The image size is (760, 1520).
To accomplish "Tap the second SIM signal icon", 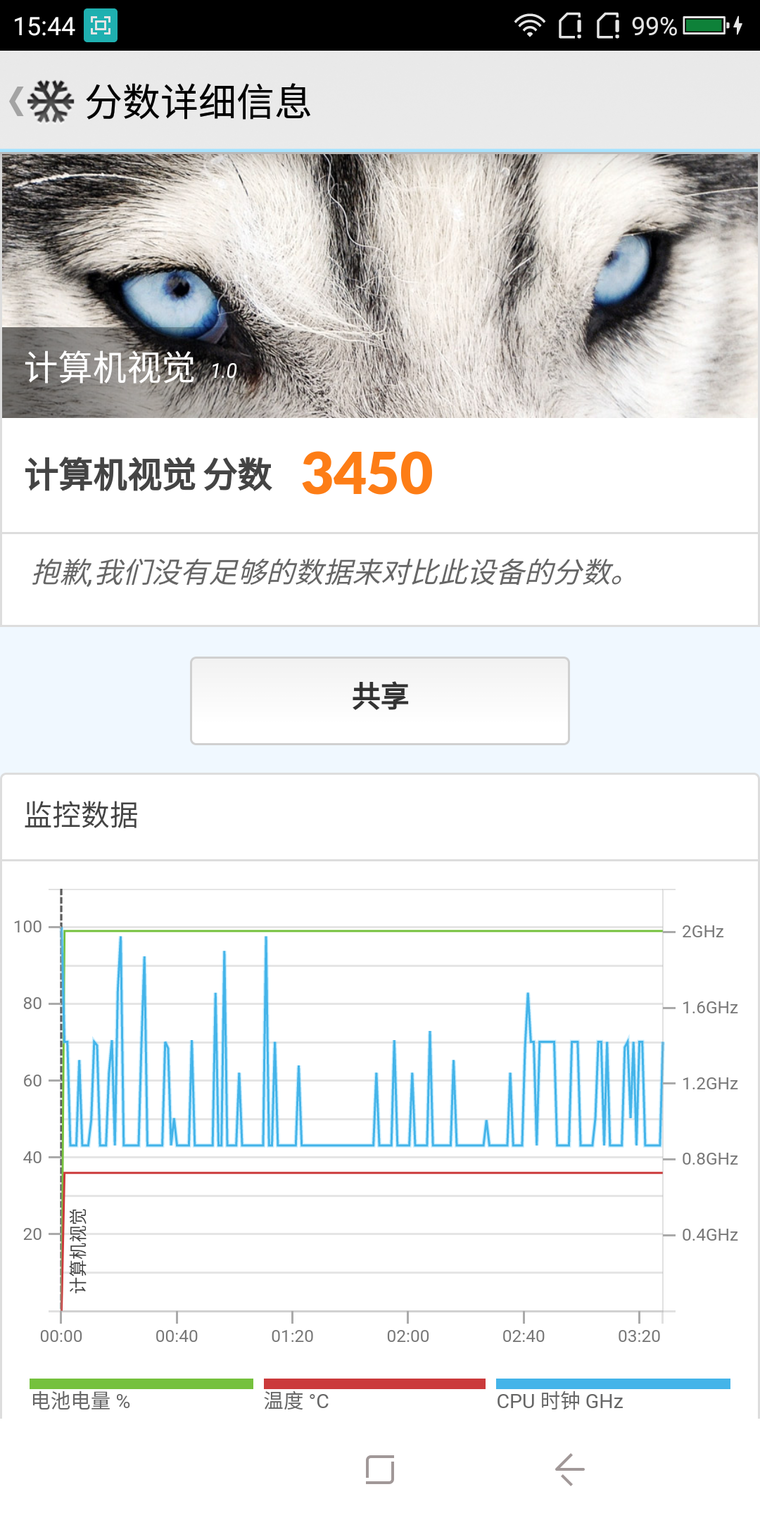I will 611,25.
